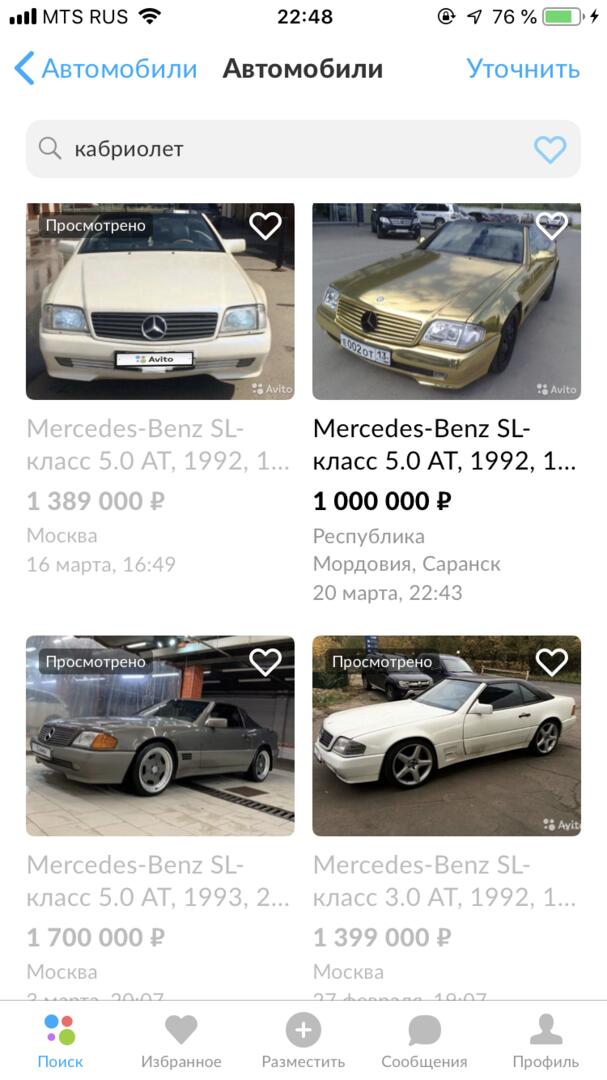Favorite the 1 389 000 ₽ Mercedes
This screenshot has height=1080, width=607.
tap(265, 226)
